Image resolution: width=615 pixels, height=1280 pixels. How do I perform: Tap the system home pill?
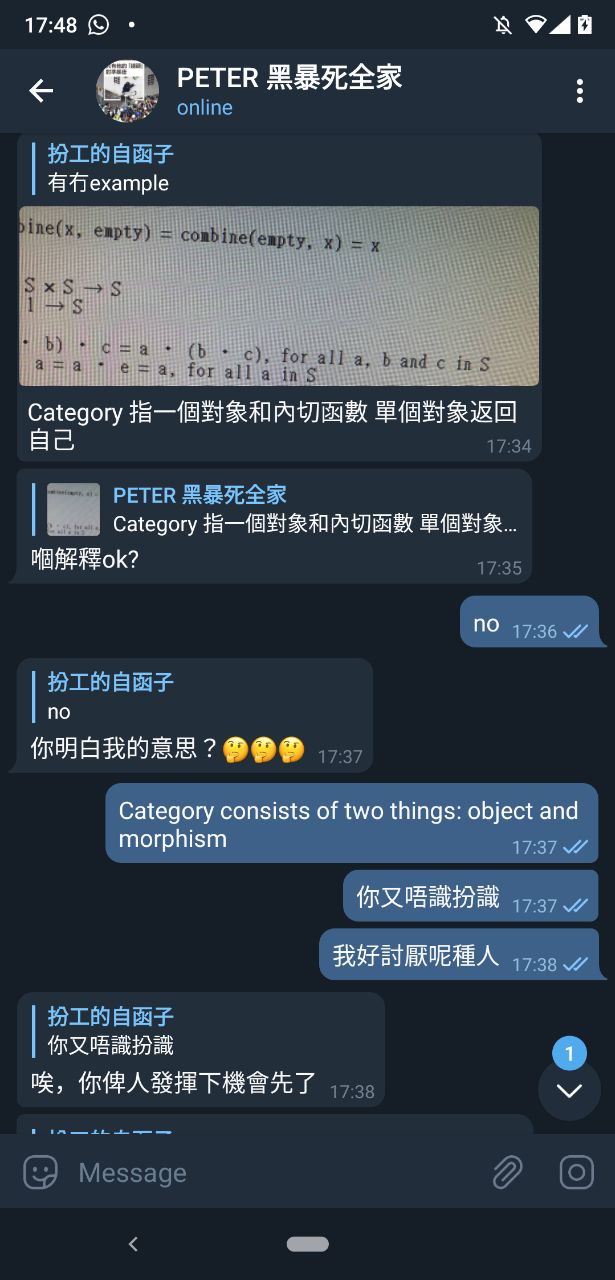[307, 1244]
